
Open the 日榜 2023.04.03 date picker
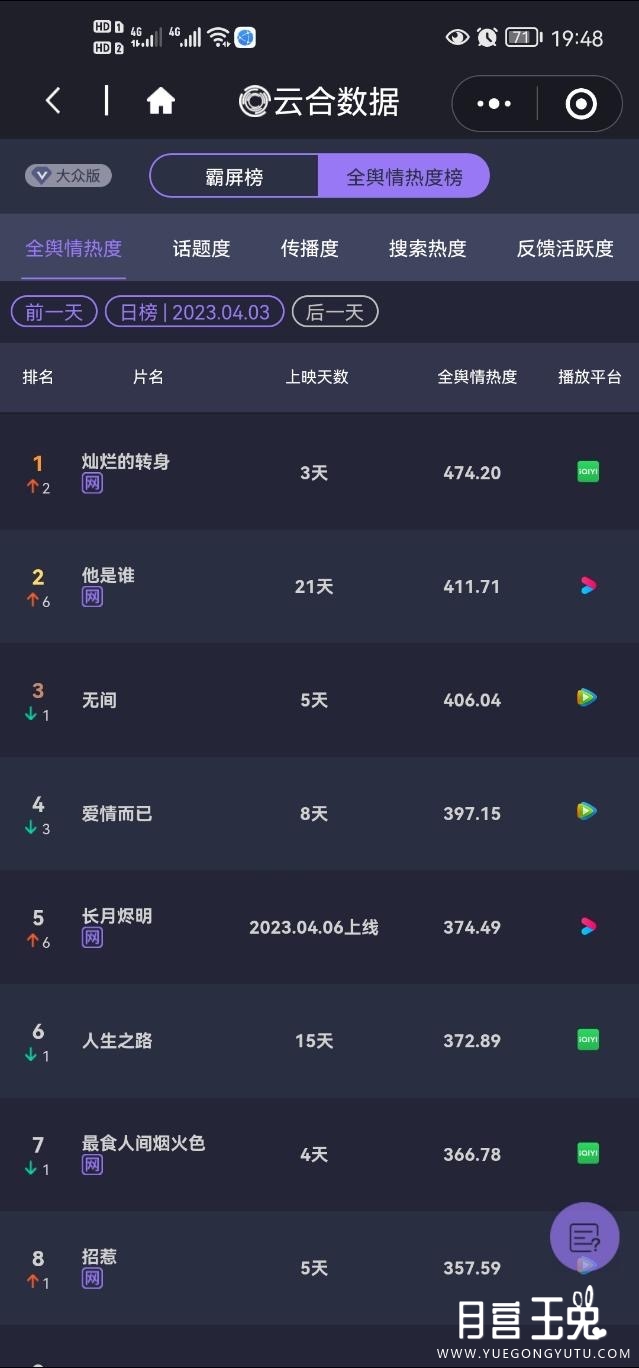195,312
